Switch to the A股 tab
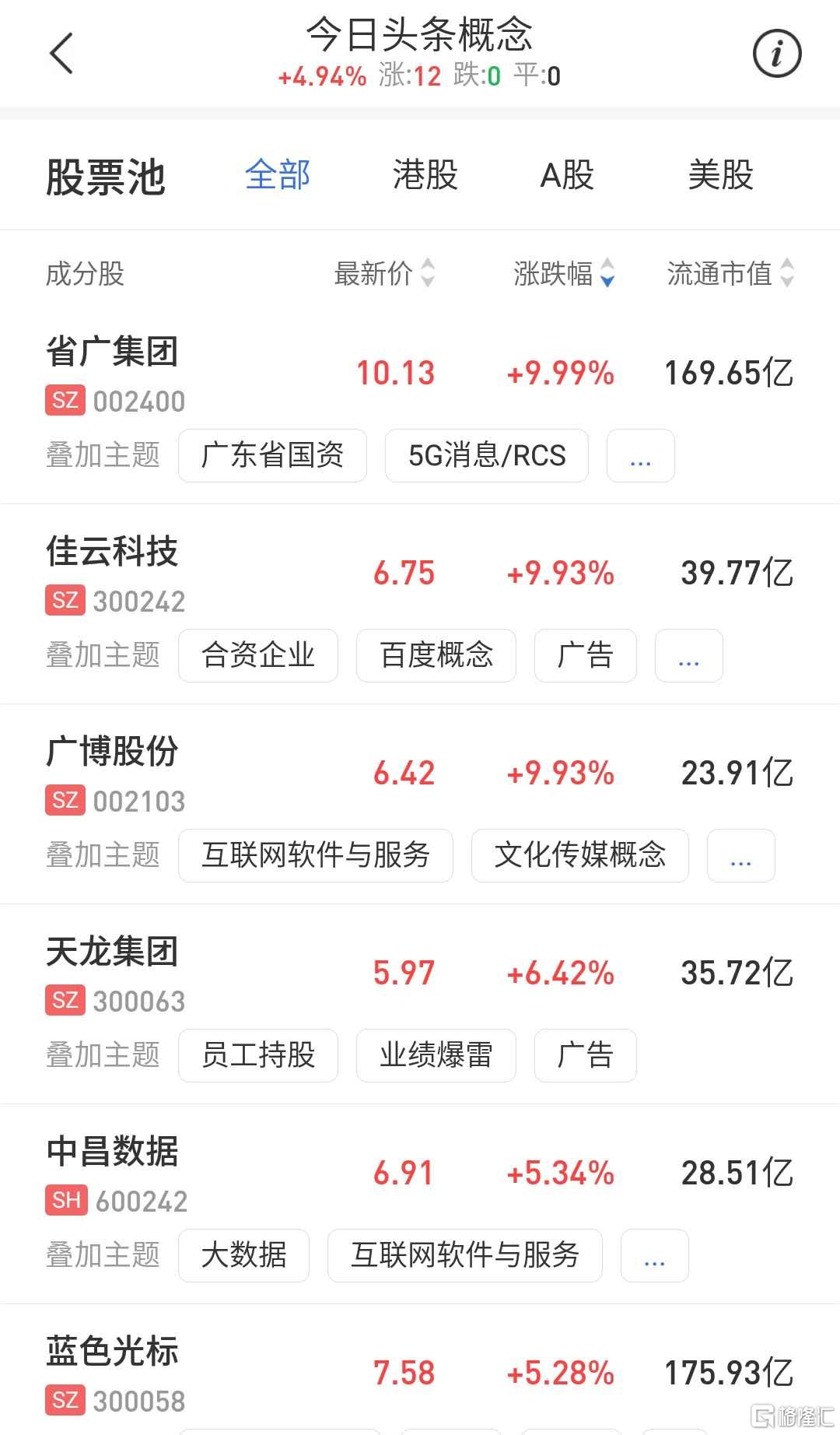The image size is (840, 1435). (x=567, y=175)
